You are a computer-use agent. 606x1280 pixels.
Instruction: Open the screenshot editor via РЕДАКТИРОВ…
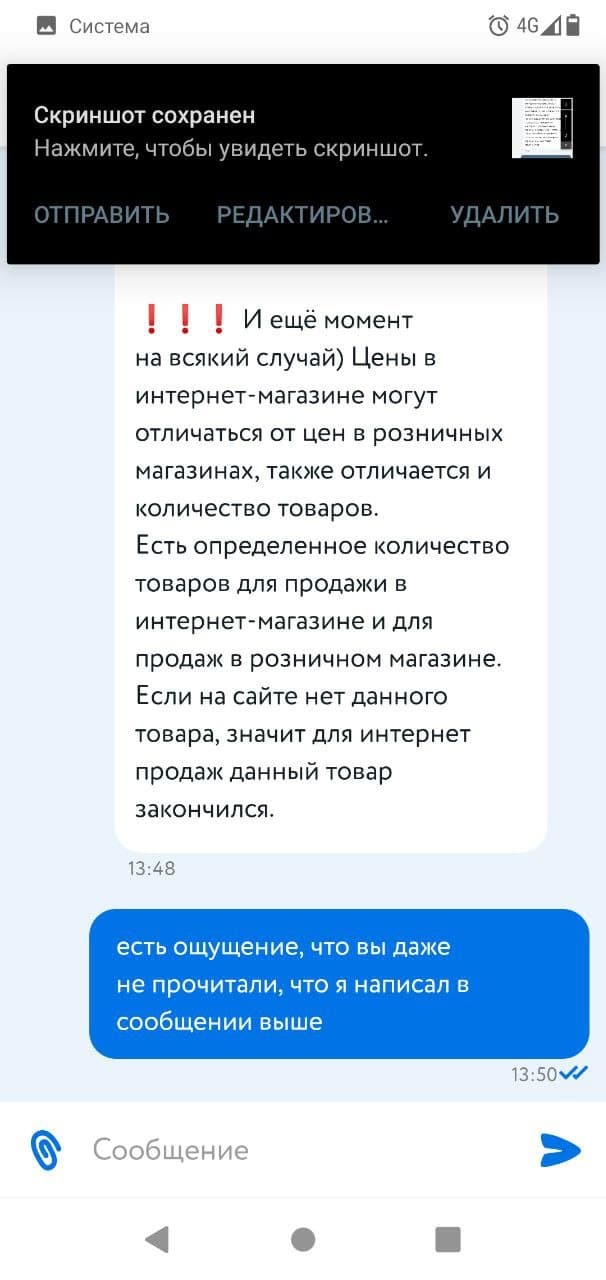pyautogui.click(x=303, y=215)
